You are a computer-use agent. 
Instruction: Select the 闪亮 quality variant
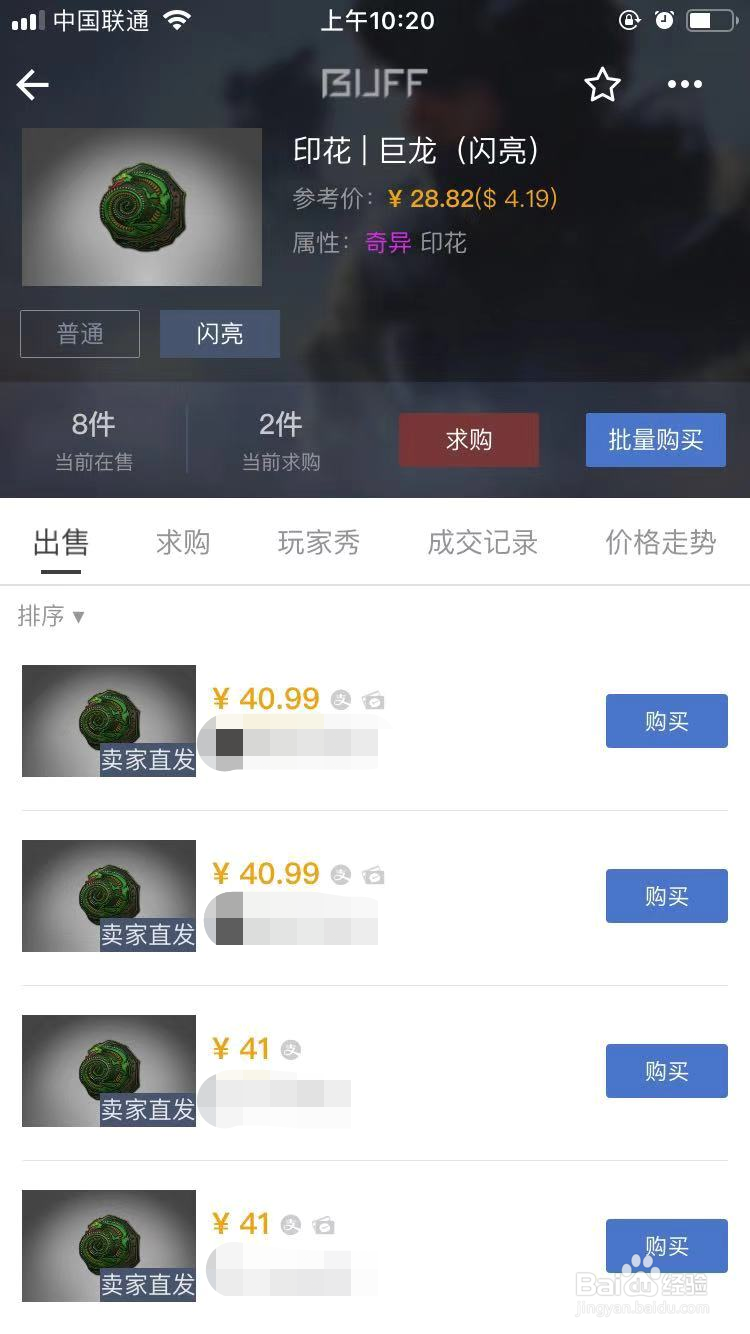pyautogui.click(x=219, y=334)
